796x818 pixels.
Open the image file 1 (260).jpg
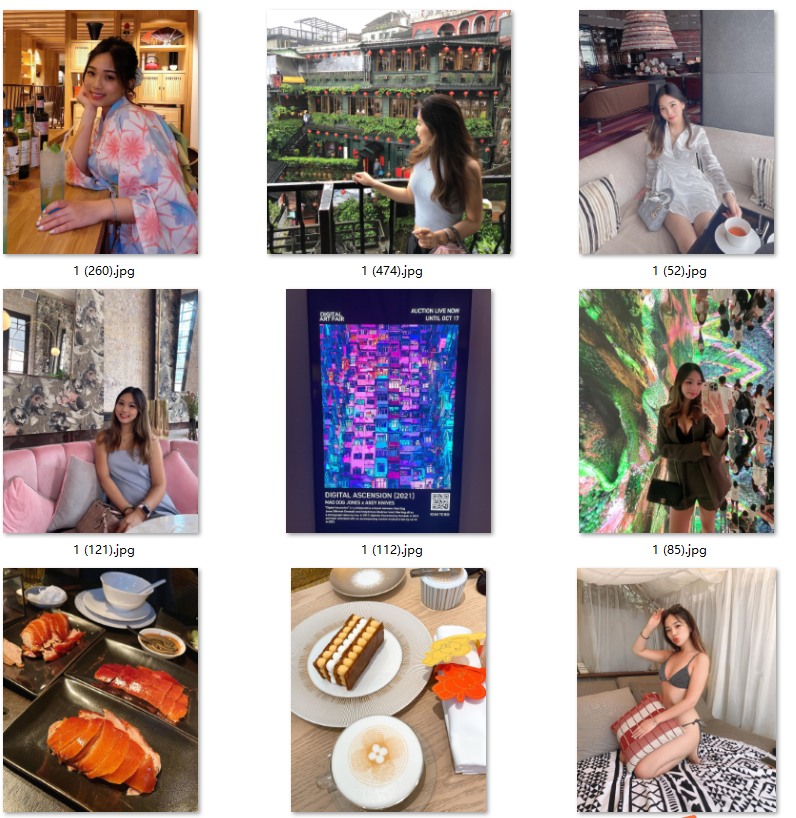point(100,132)
